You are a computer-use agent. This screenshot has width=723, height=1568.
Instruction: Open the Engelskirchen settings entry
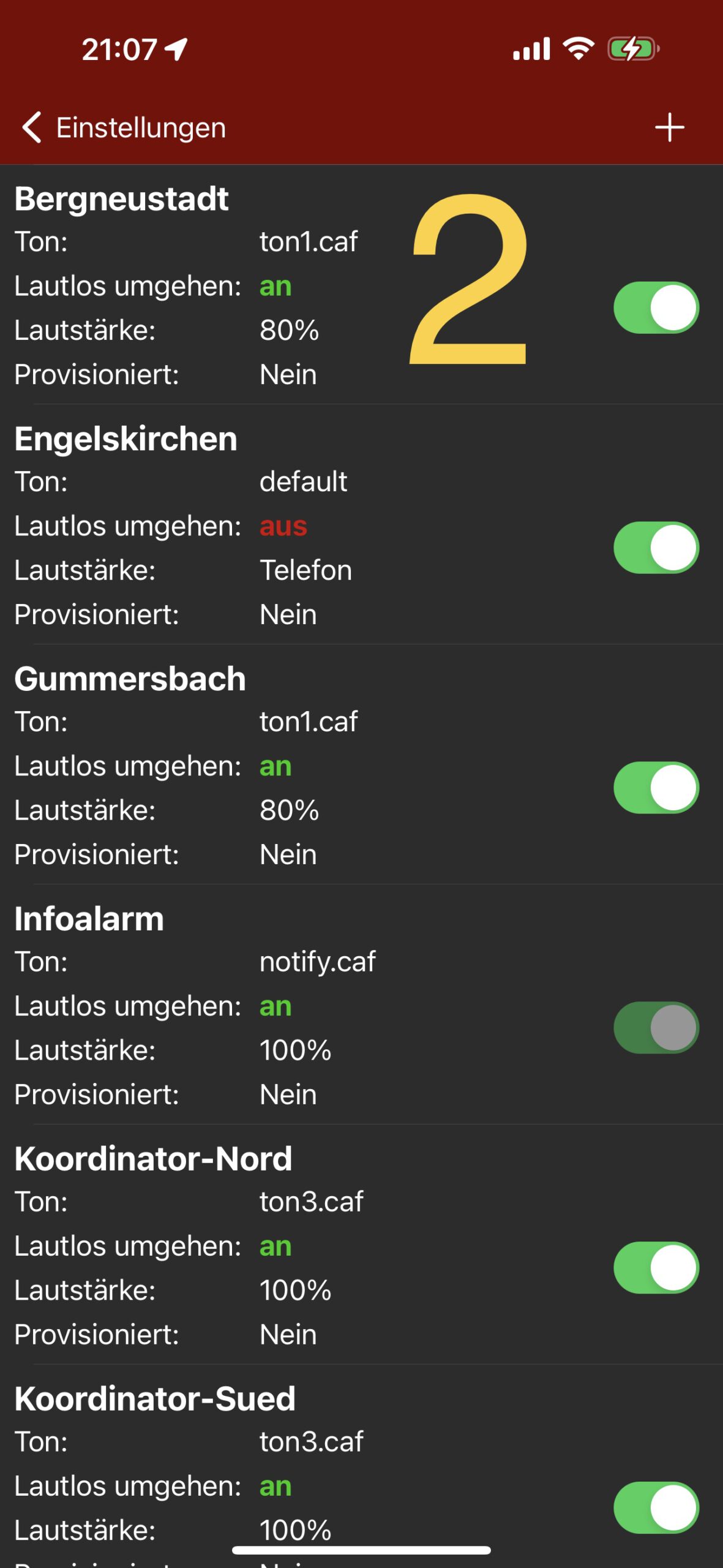point(245,527)
